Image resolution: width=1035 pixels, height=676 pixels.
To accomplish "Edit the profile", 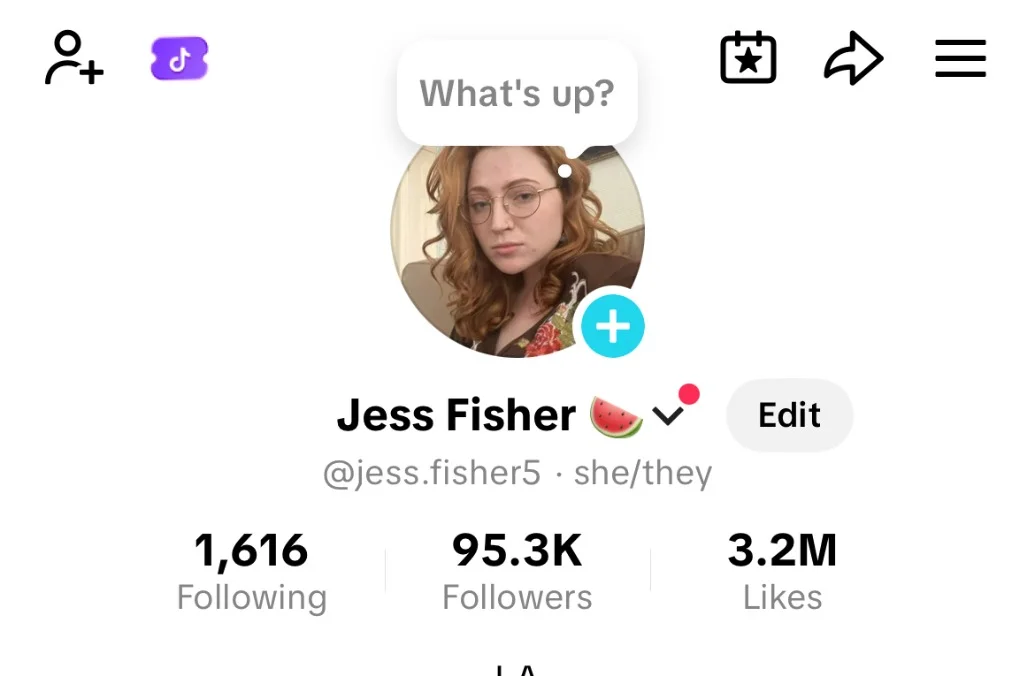I will [x=789, y=415].
